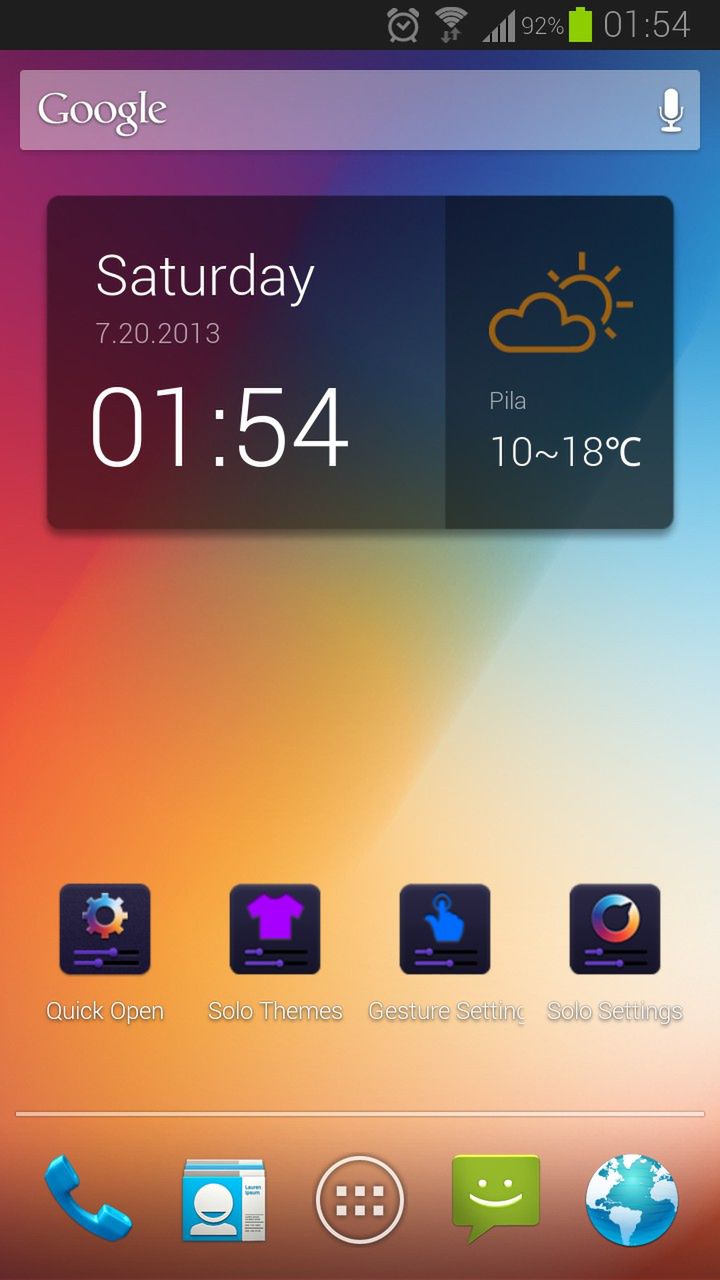Launch the globe browser in the dock
The height and width of the screenshot is (1280, 720).
coord(632,1199)
